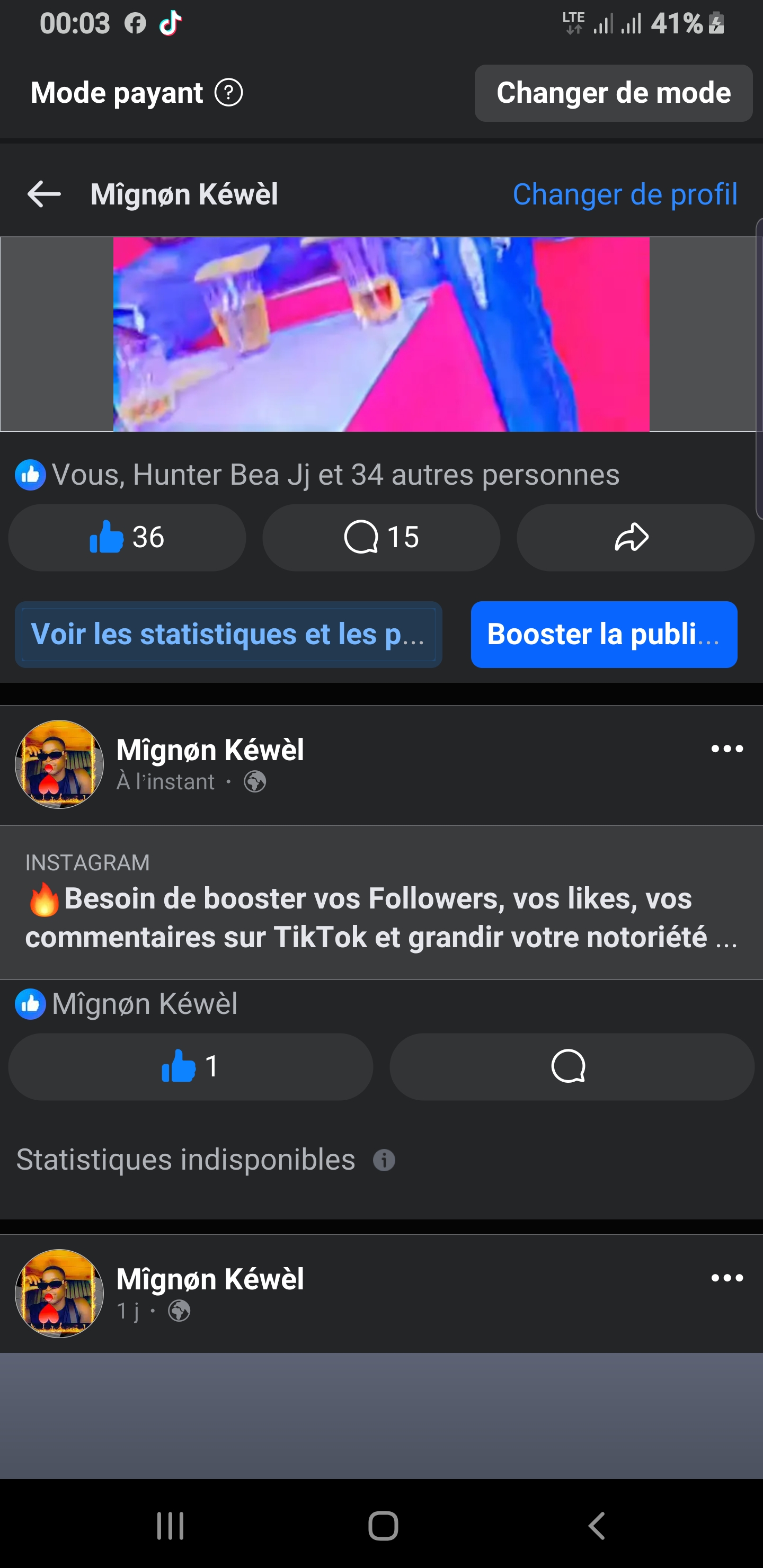Image resolution: width=763 pixels, height=1568 pixels.
Task: Open the recent apps view
Action: point(170,1526)
